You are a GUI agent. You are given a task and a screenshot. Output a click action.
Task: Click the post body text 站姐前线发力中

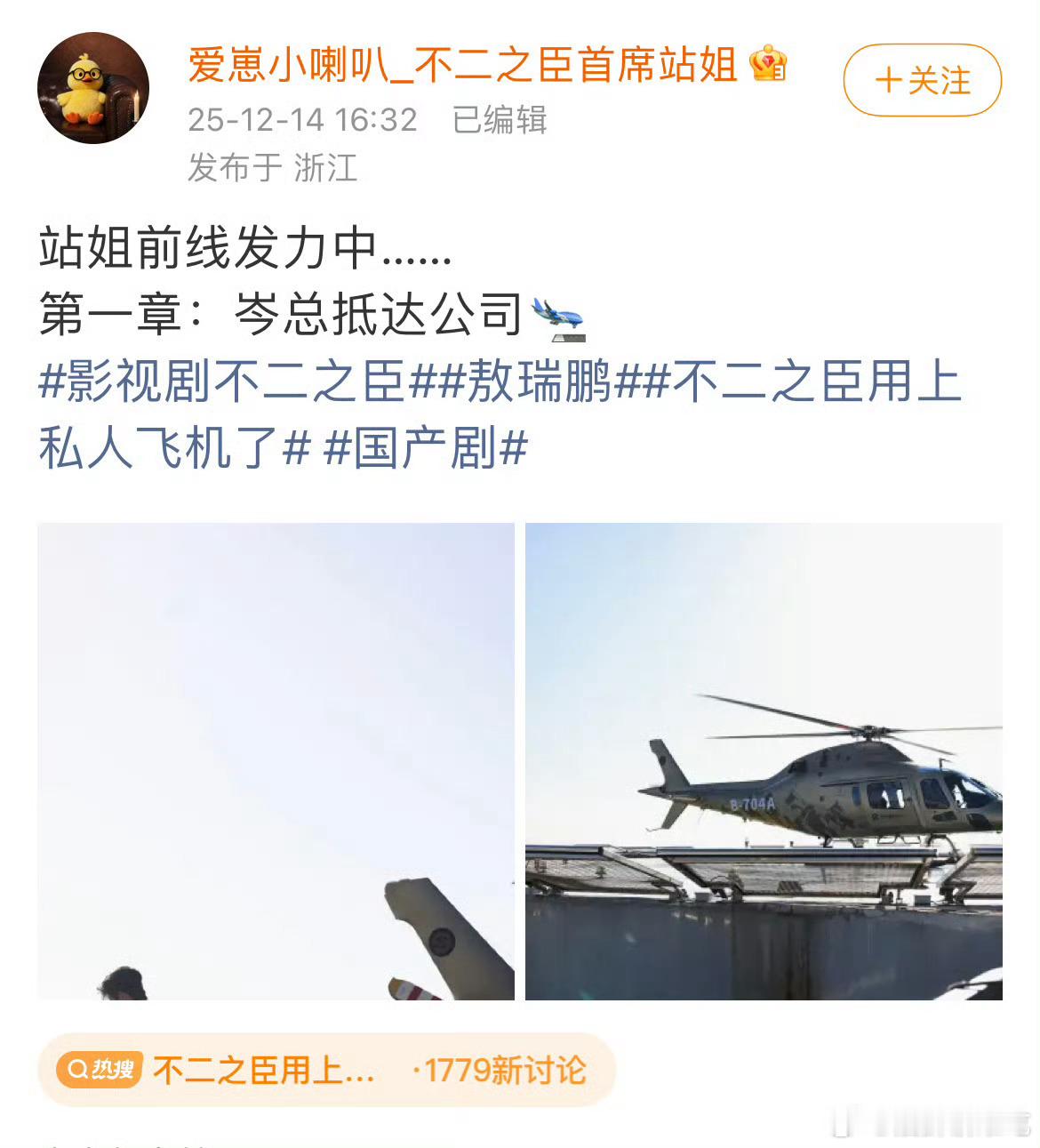pyautogui.click(x=244, y=255)
